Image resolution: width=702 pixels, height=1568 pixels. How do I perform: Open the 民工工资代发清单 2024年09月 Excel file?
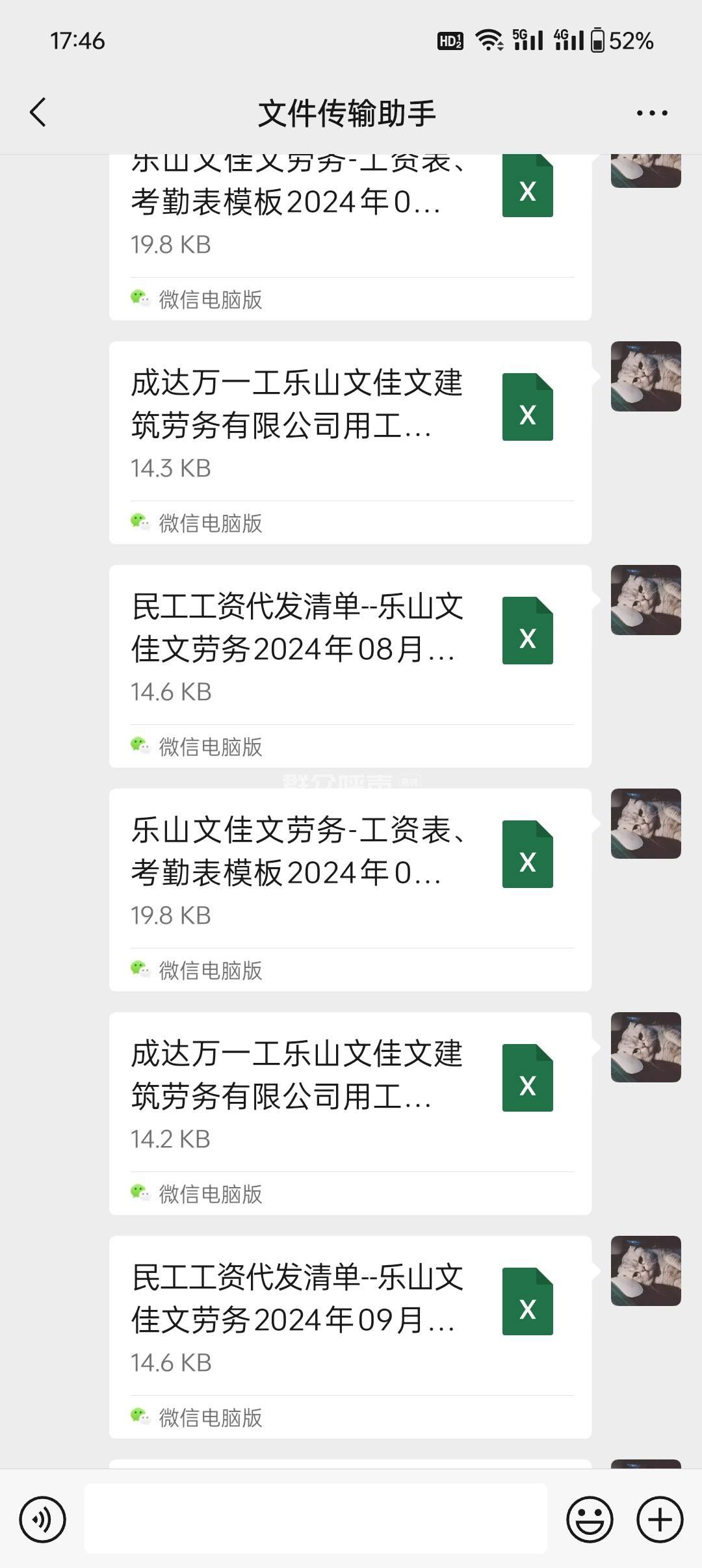click(x=350, y=1317)
